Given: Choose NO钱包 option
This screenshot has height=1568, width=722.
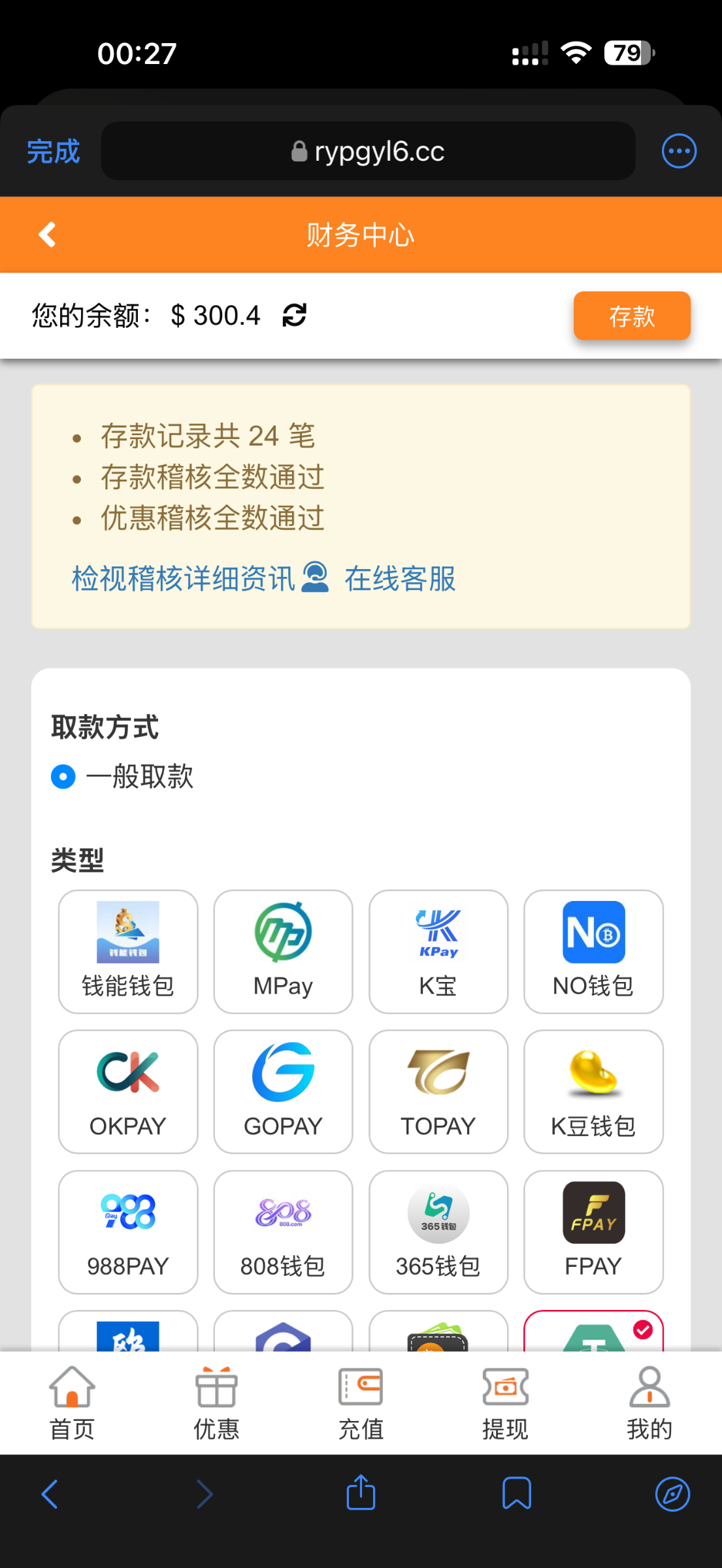Looking at the screenshot, I should point(593,951).
